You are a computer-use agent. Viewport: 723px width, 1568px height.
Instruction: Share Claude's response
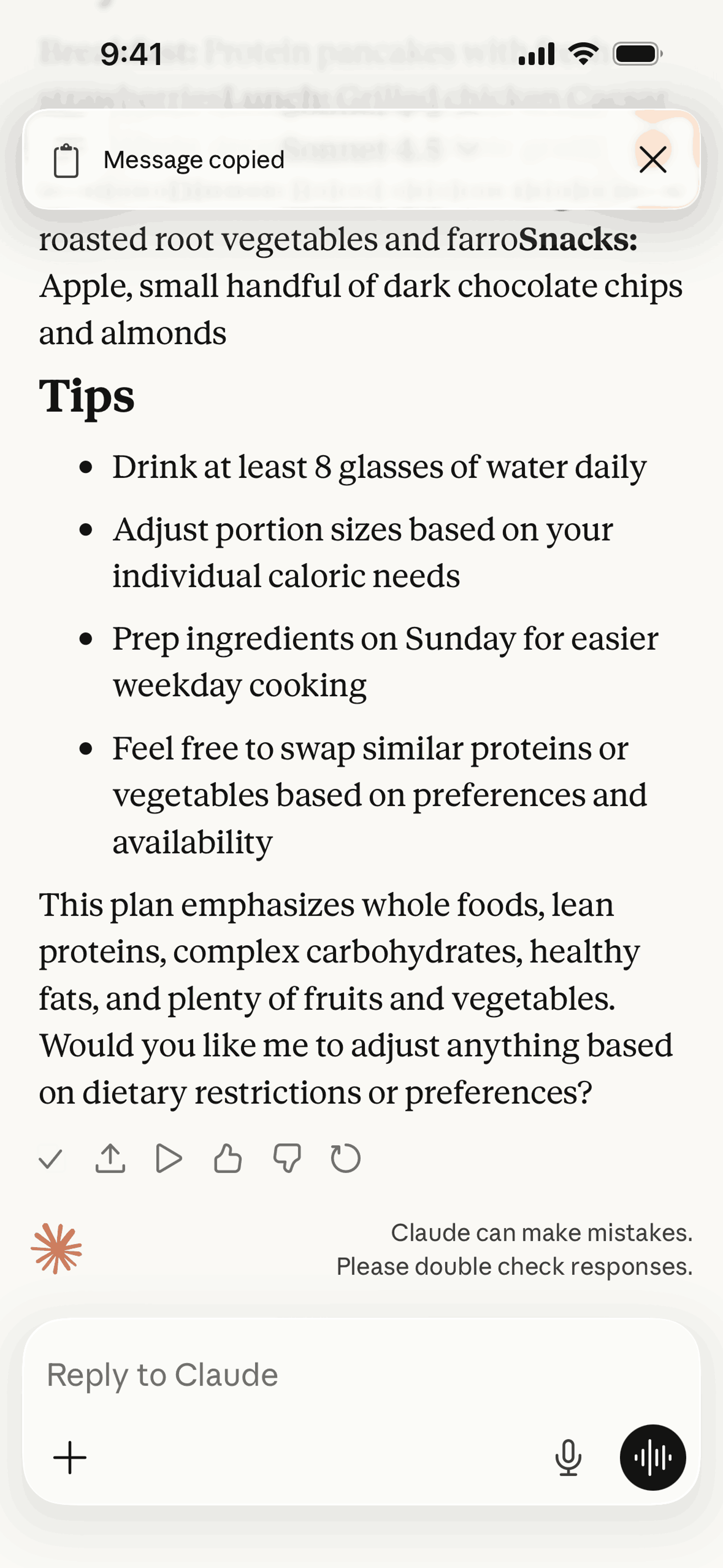click(110, 1158)
